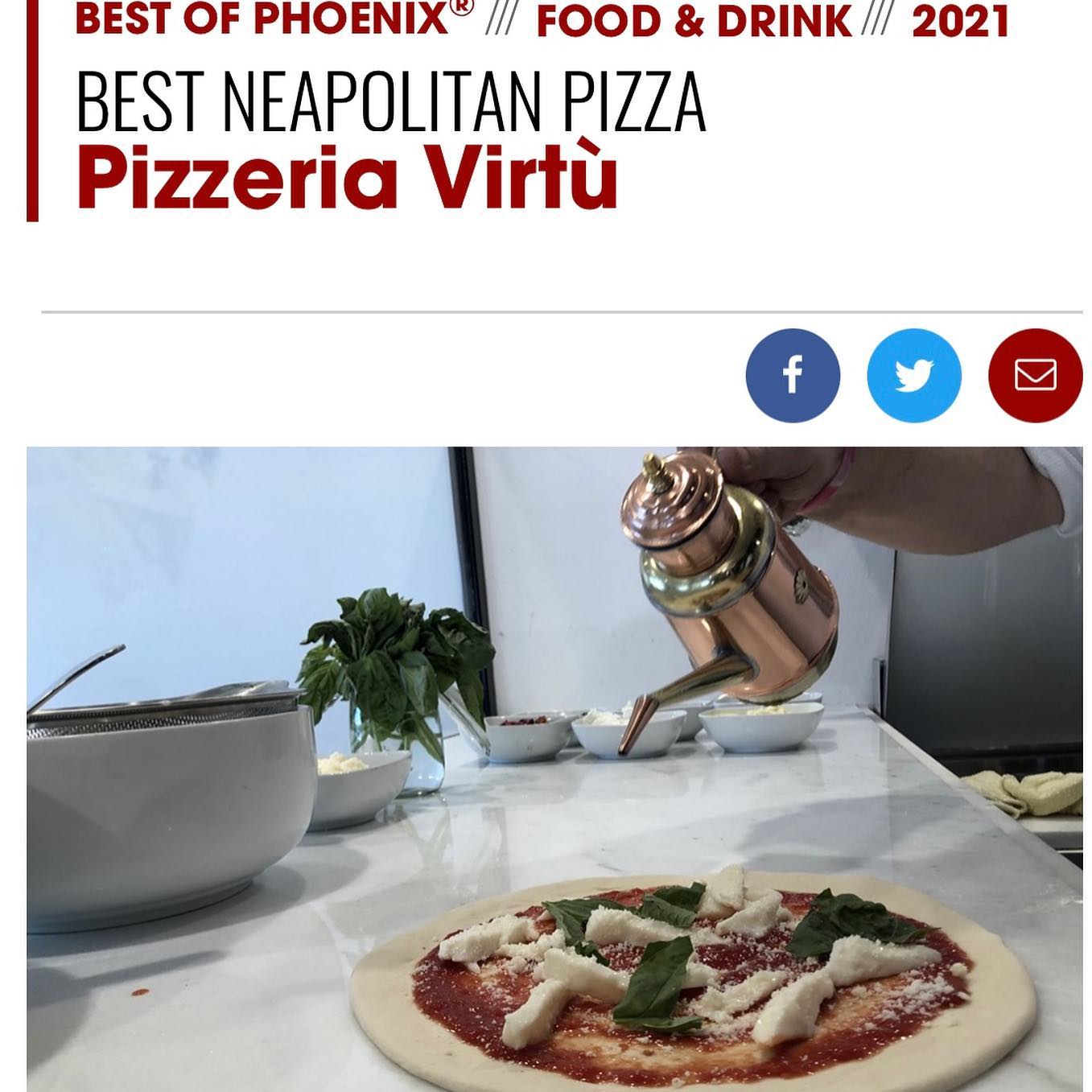Open the Food & Drink category link
This screenshot has width=1092, height=1092.
coord(694,21)
